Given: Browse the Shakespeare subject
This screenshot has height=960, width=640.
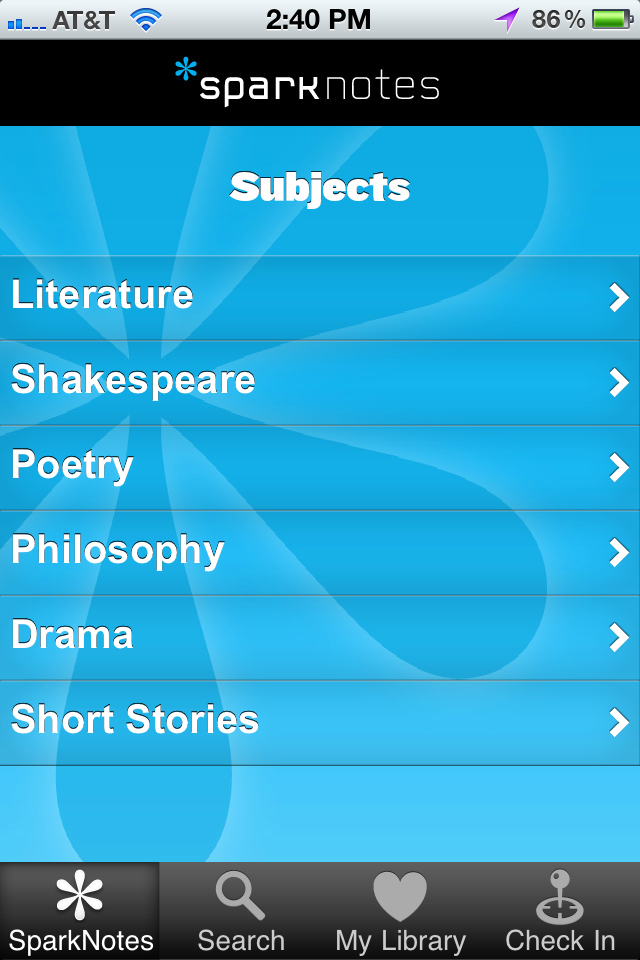Looking at the screenshot, I should tap(320, 382).
